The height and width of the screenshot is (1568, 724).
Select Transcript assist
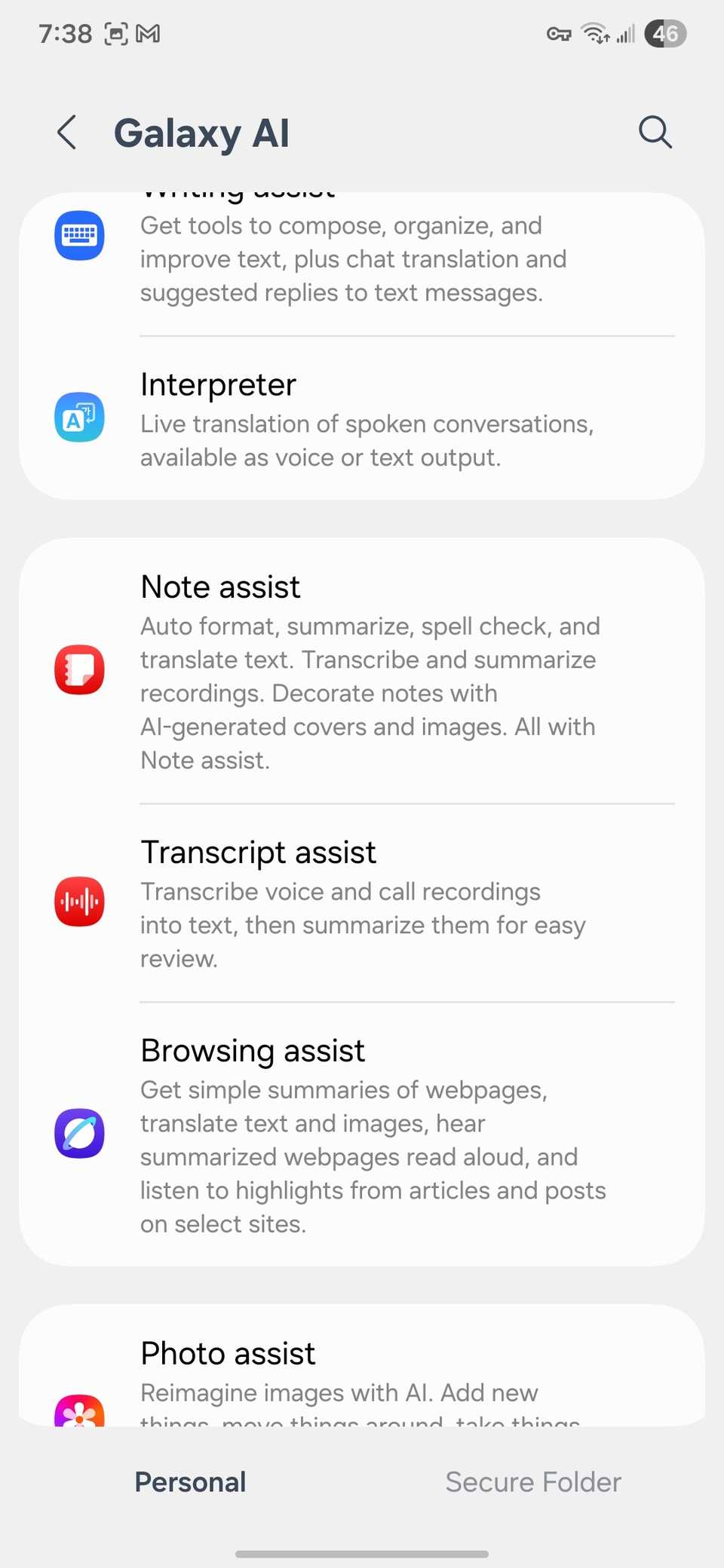tap(362, 902)
